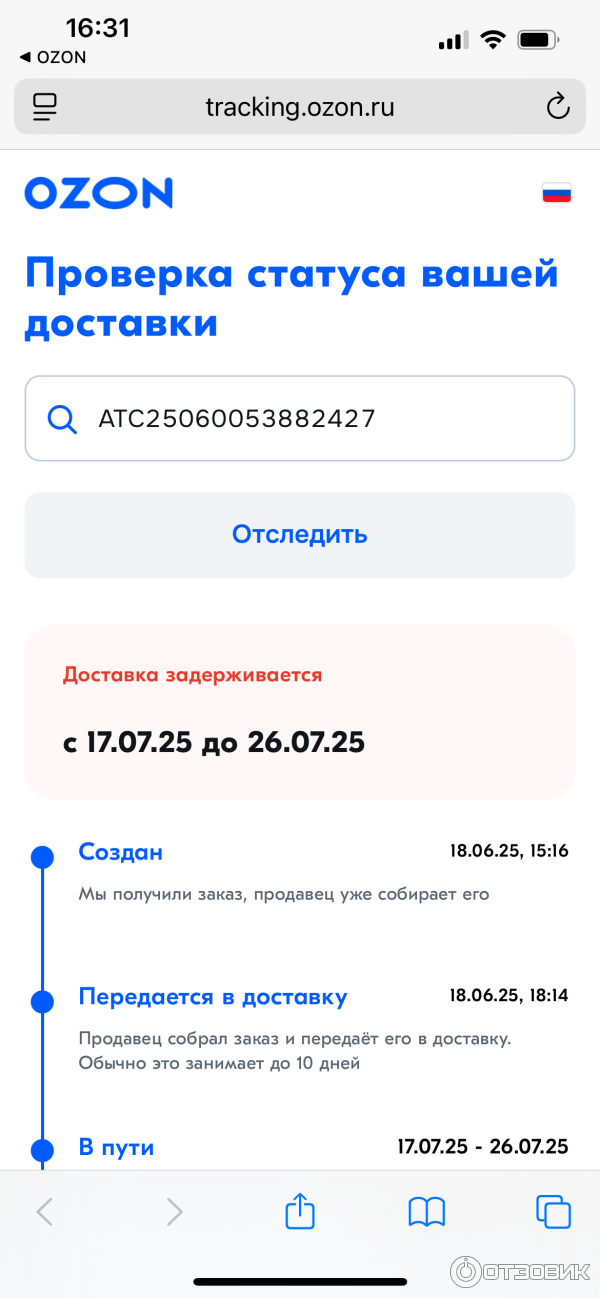
Task: Open the Safari page settings menu
Action: (x=45, y=107)
